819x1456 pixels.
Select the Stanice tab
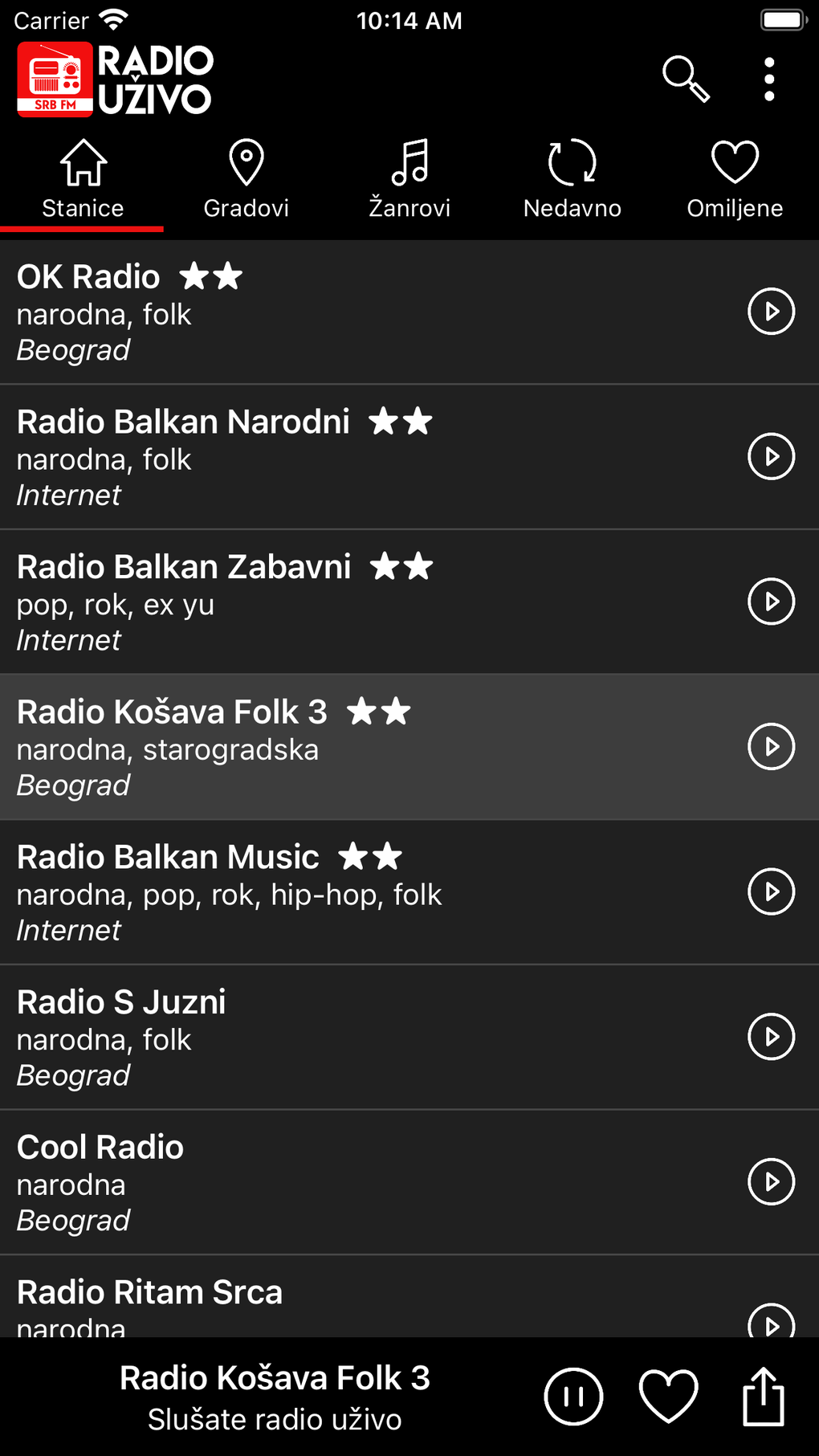pyautogui.click(x=83, y=179)
